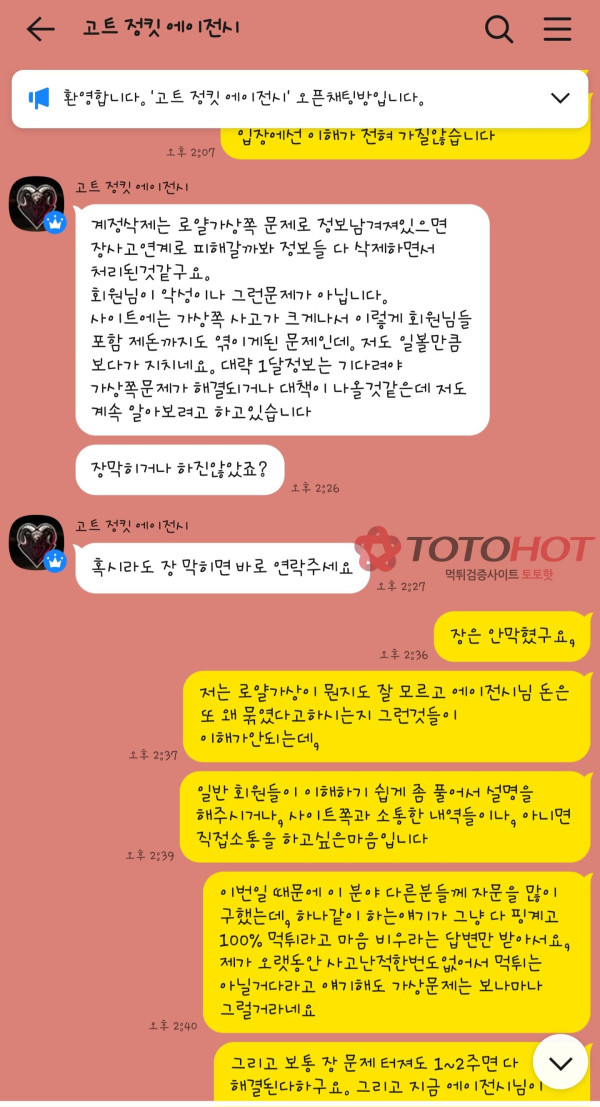Go back from the chat room
This screenshot has width=600, height=1107.
tap(40, 29)
